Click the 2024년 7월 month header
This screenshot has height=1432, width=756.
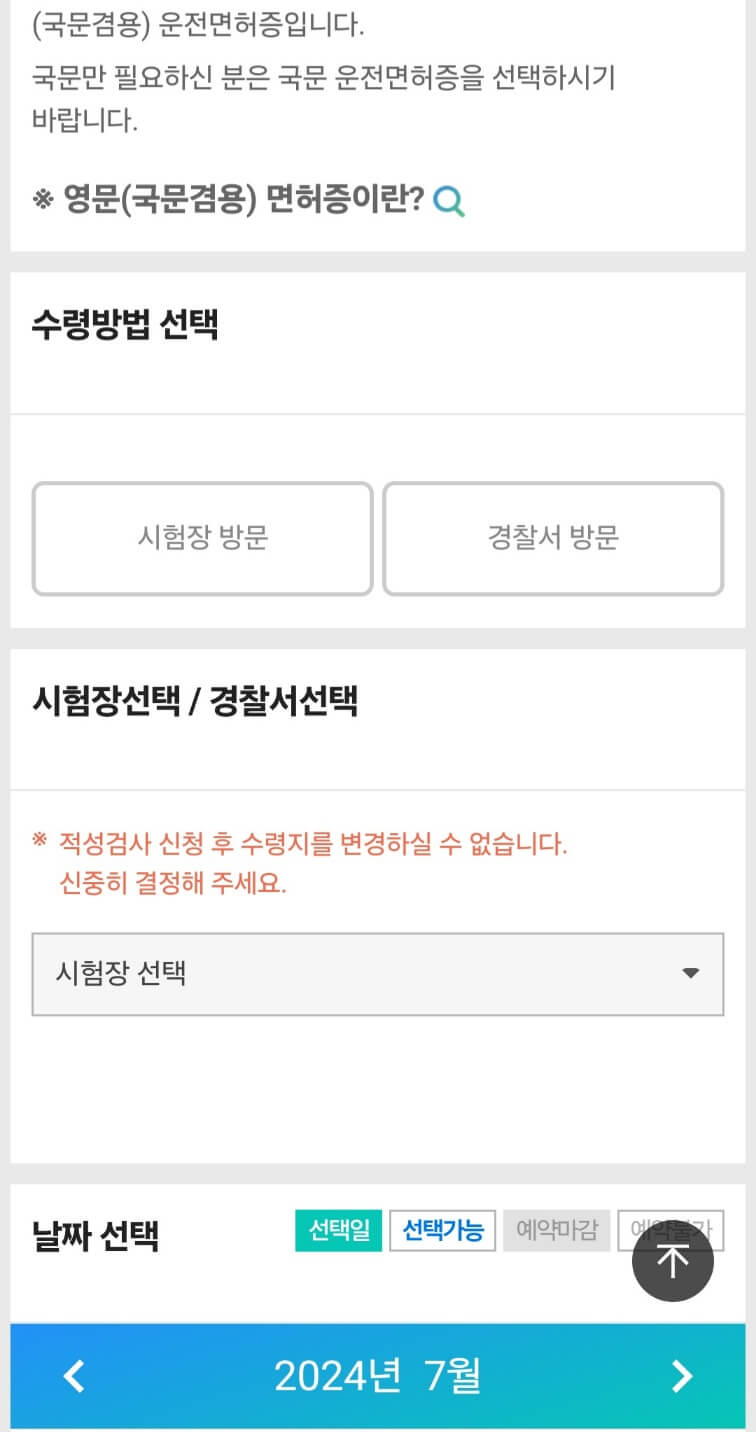pyautogui.click(x=377, y=1376)
